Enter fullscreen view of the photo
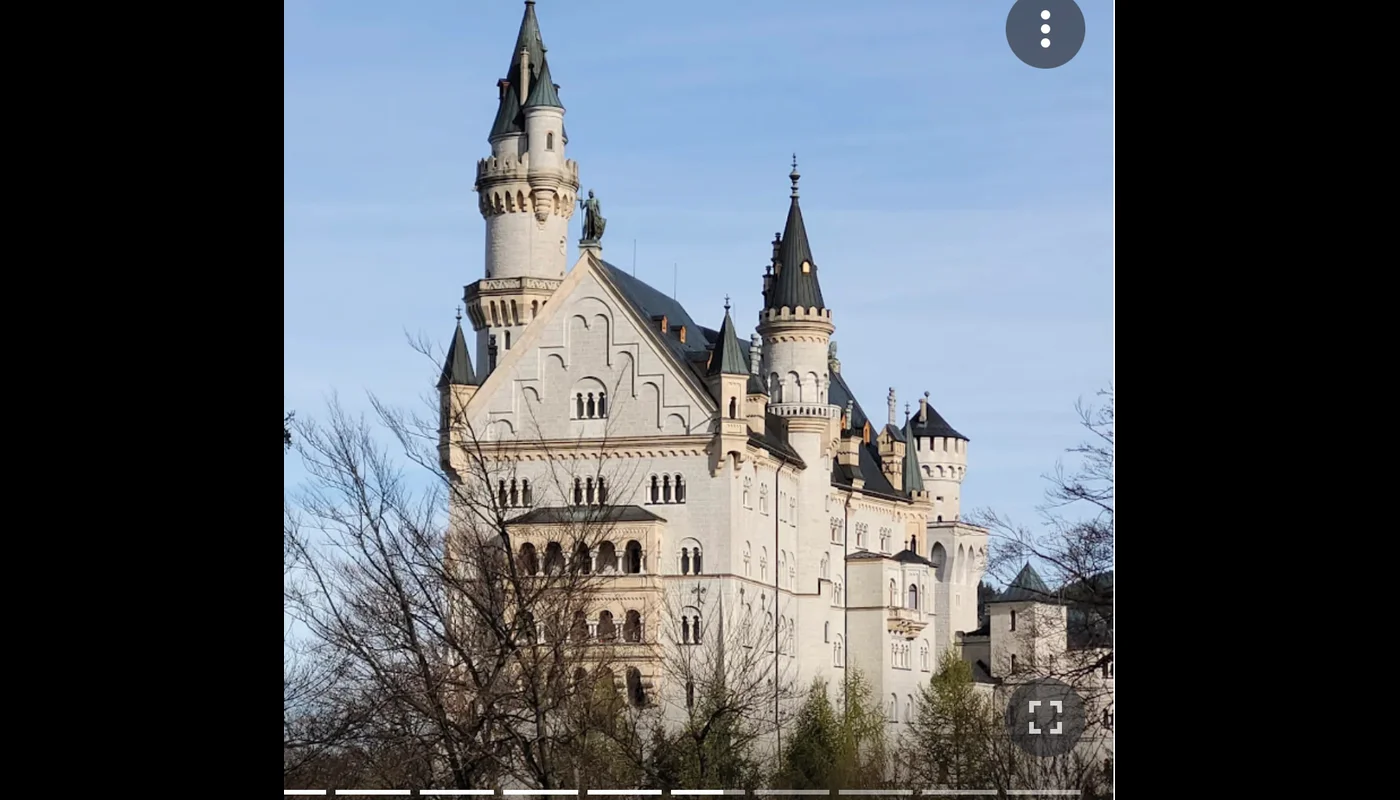 click(x=1045, y=717)
